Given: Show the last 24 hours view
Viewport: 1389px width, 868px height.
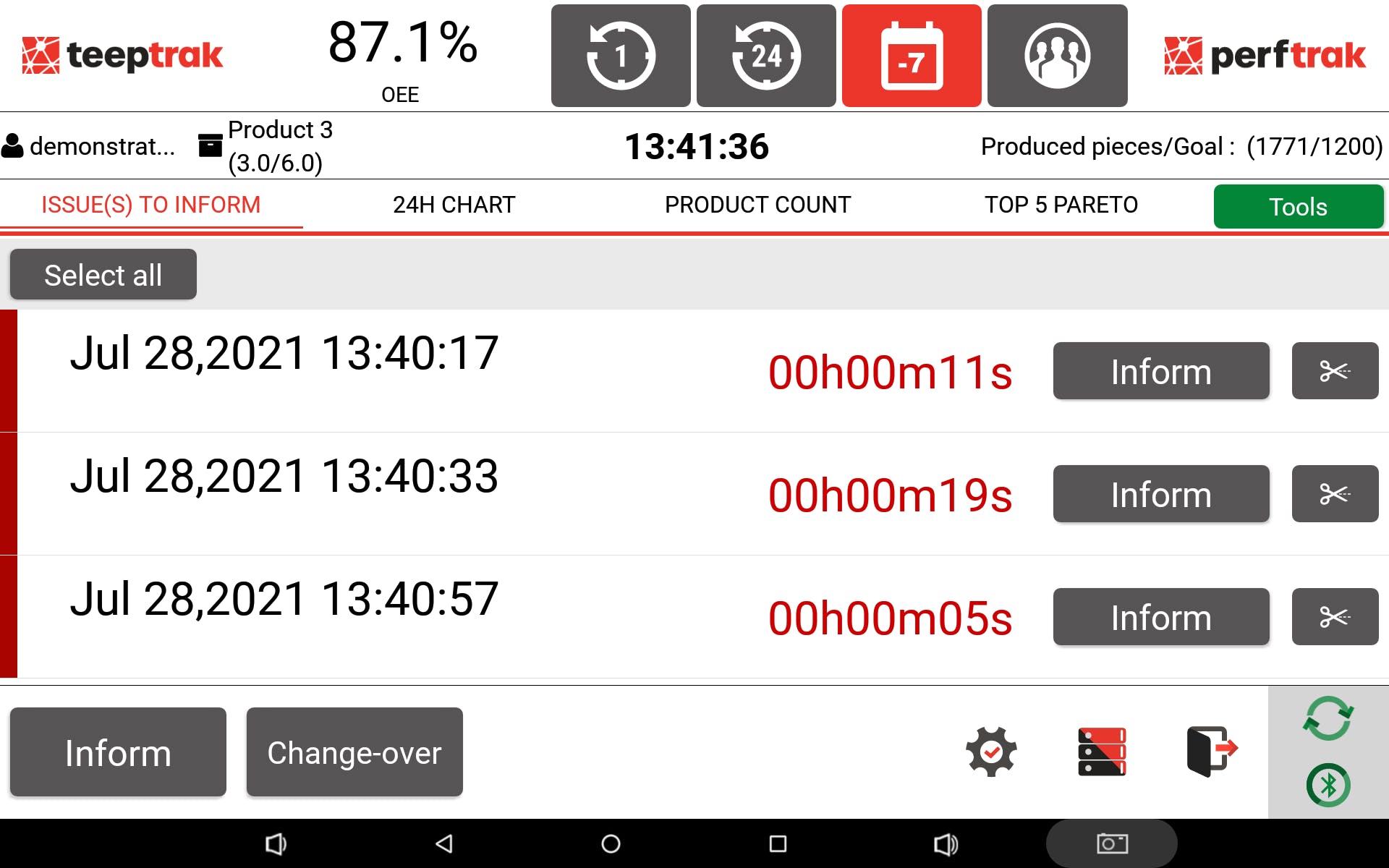Looking at the screenshot, I should point(766,56).
